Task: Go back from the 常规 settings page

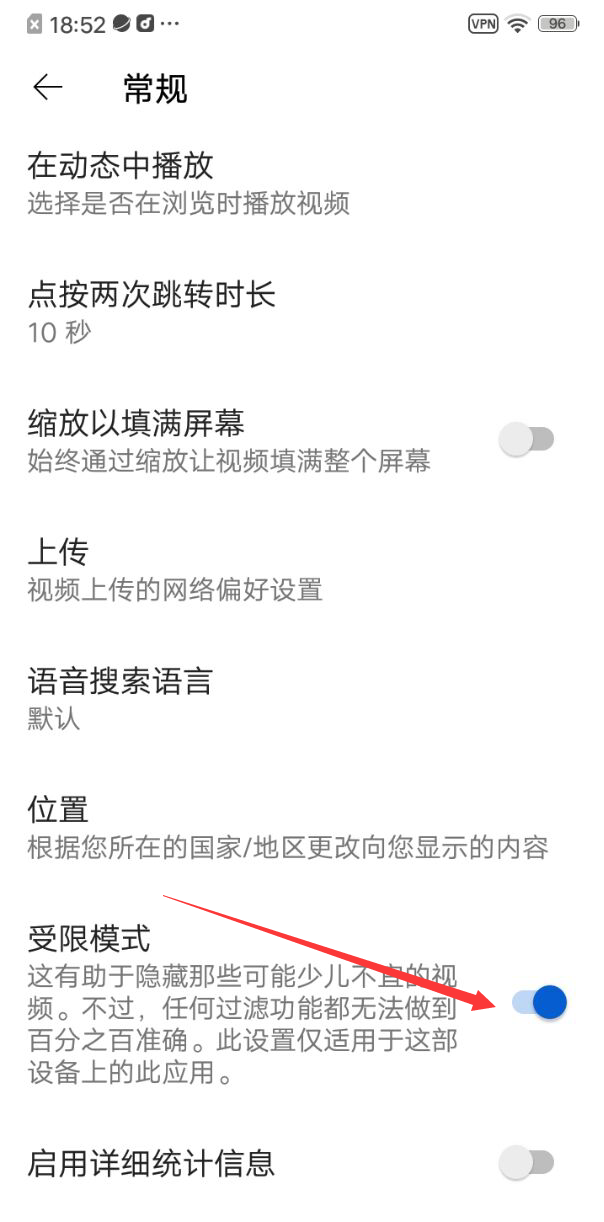Action: pos(48,88)
